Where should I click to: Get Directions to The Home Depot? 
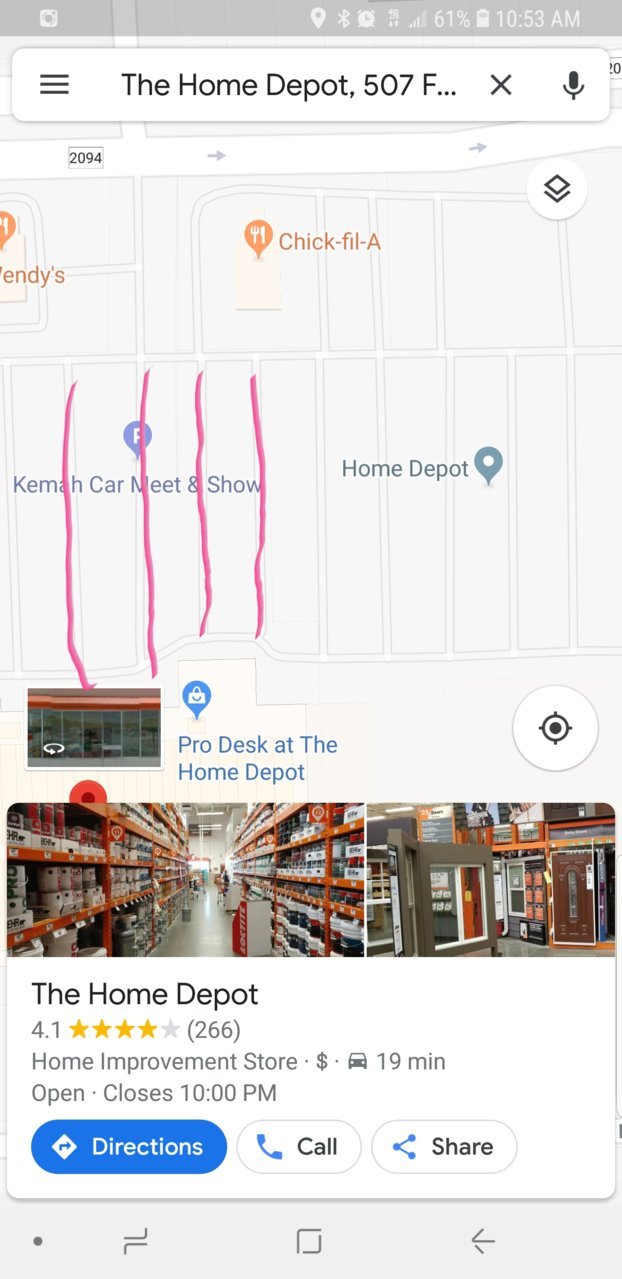tap(129, 1147)
